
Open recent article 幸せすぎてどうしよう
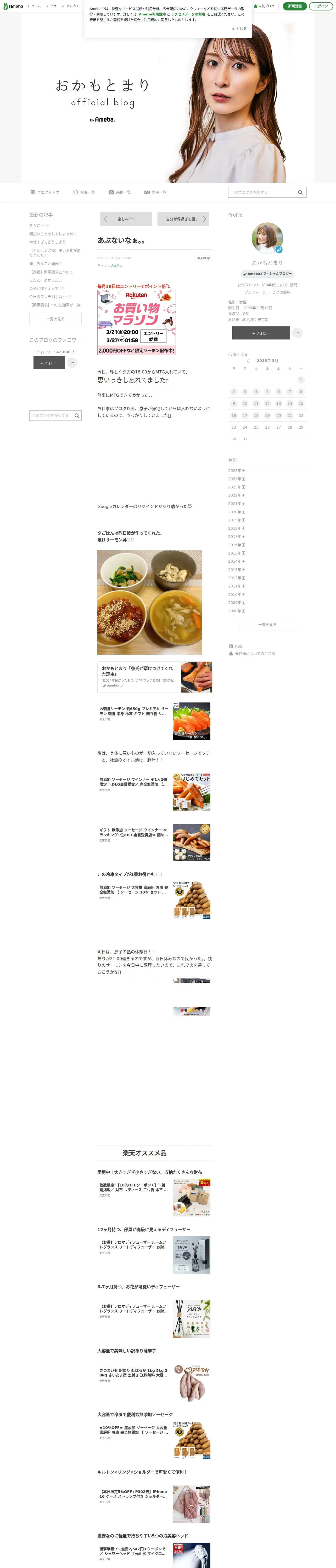(x=48, y=242)
